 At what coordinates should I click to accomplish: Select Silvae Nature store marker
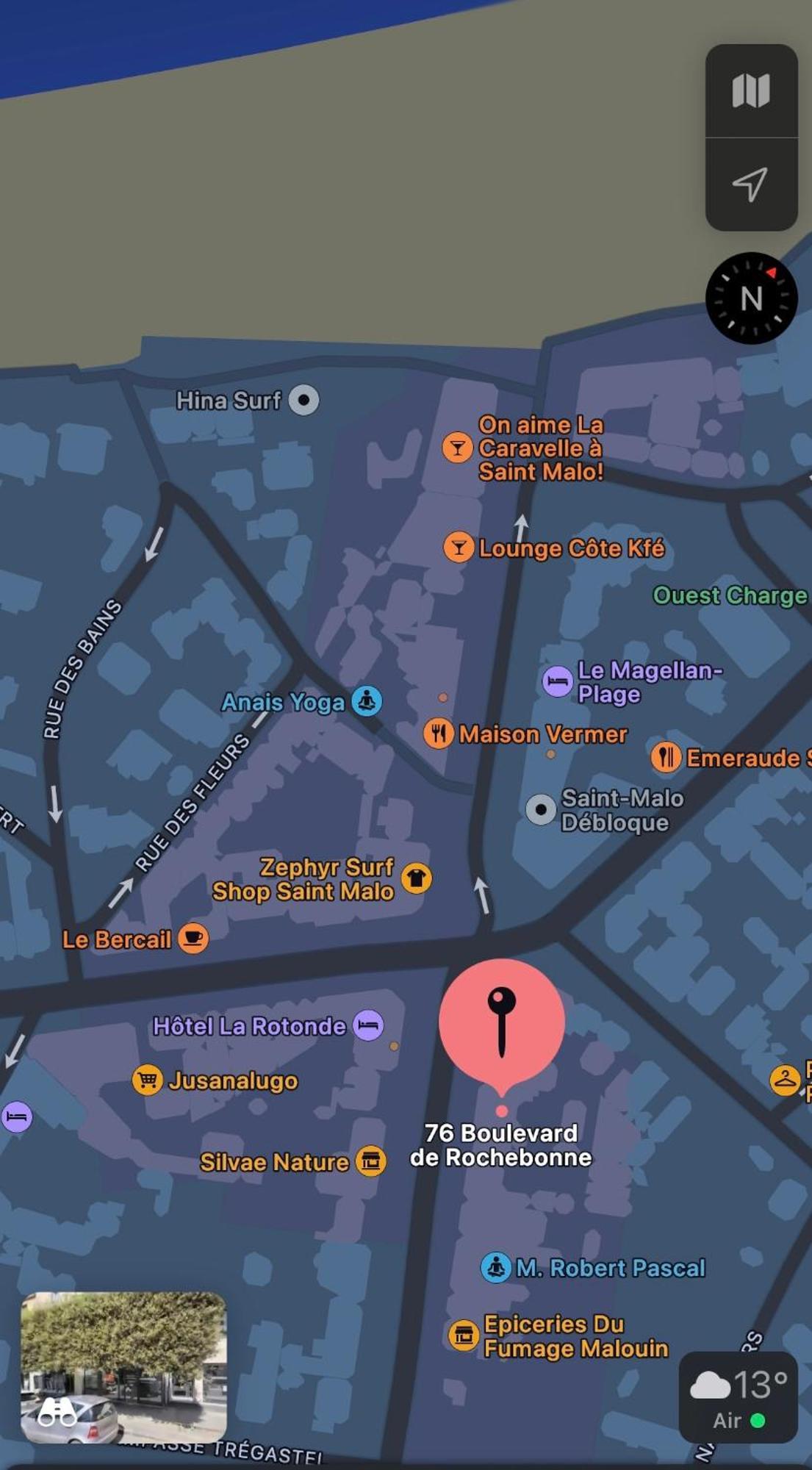(x=371, y=1161)
